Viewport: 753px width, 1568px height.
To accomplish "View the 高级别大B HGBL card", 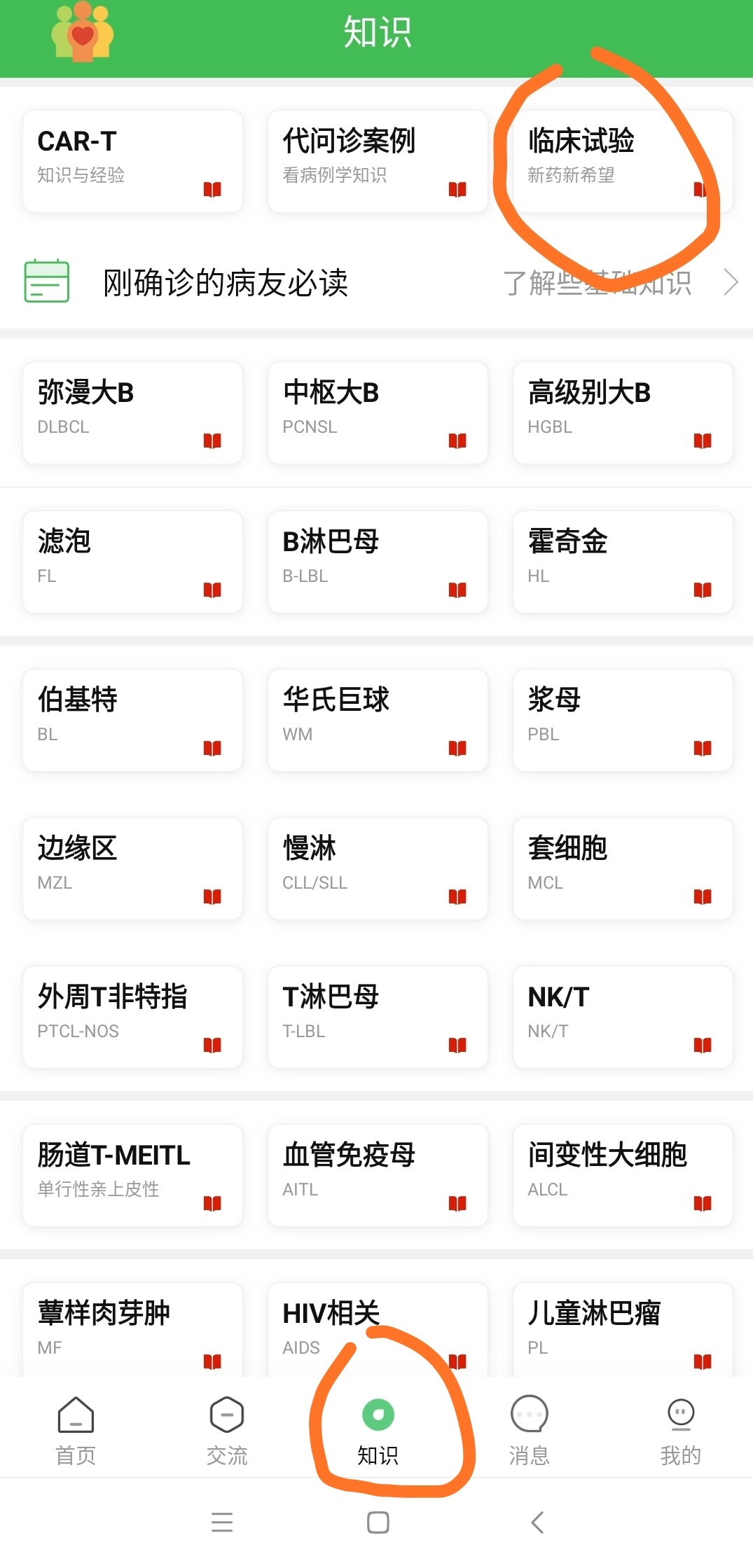I will 622,412.
